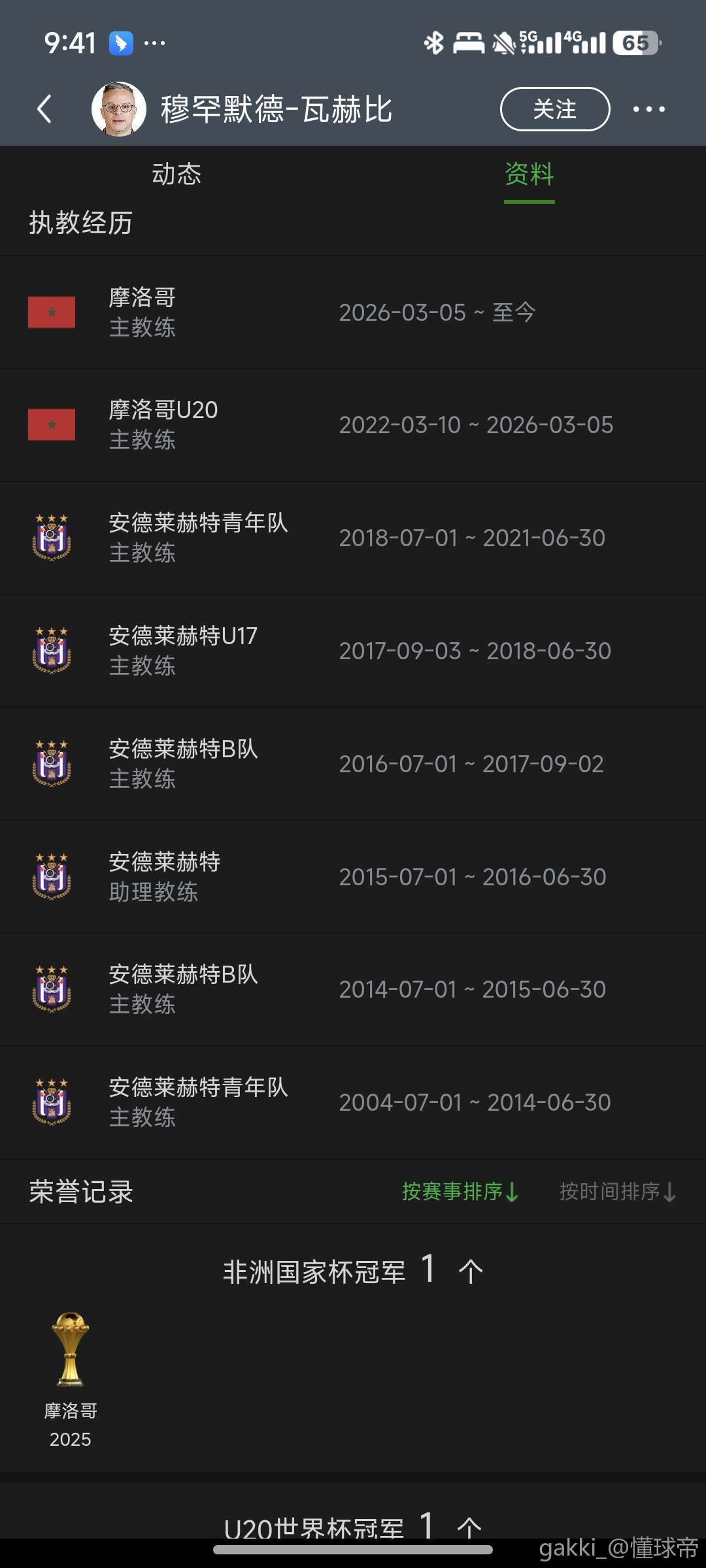
Task: Switch to the 动态 tab
Action: (176, 174)
